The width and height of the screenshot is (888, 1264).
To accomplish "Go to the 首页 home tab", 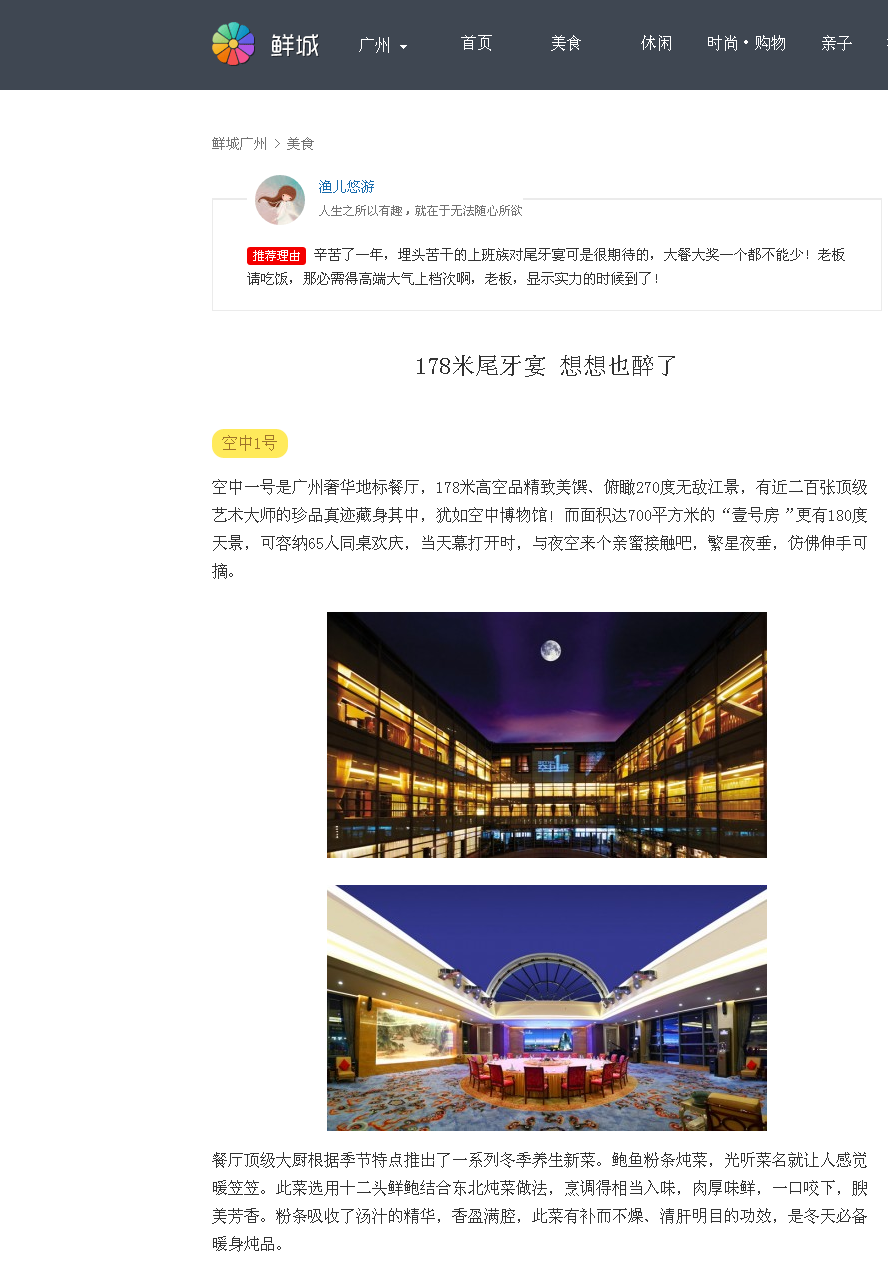I will (x=476, y=43).
